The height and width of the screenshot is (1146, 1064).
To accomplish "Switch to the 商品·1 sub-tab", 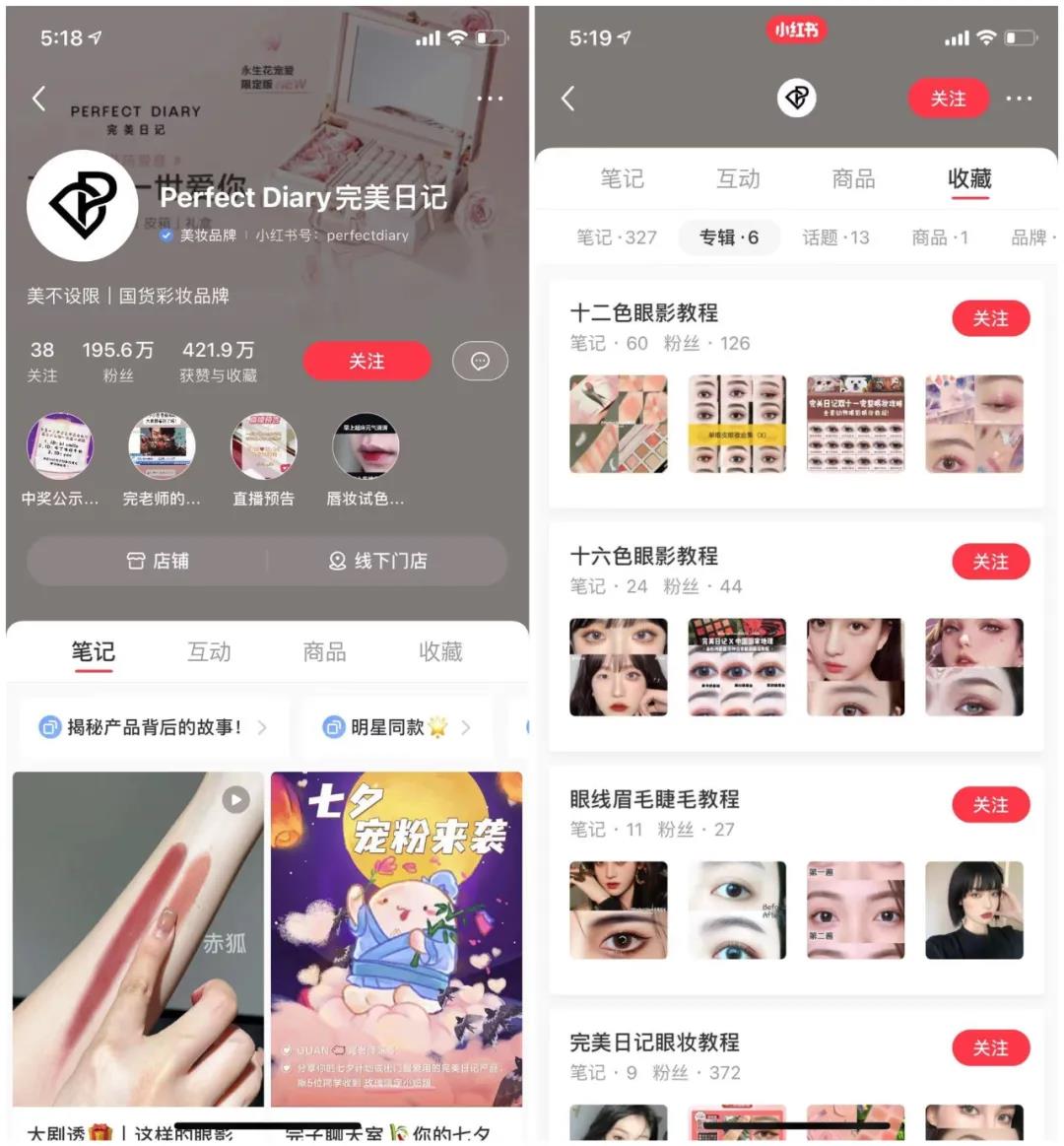I will [x=940, y=237].
